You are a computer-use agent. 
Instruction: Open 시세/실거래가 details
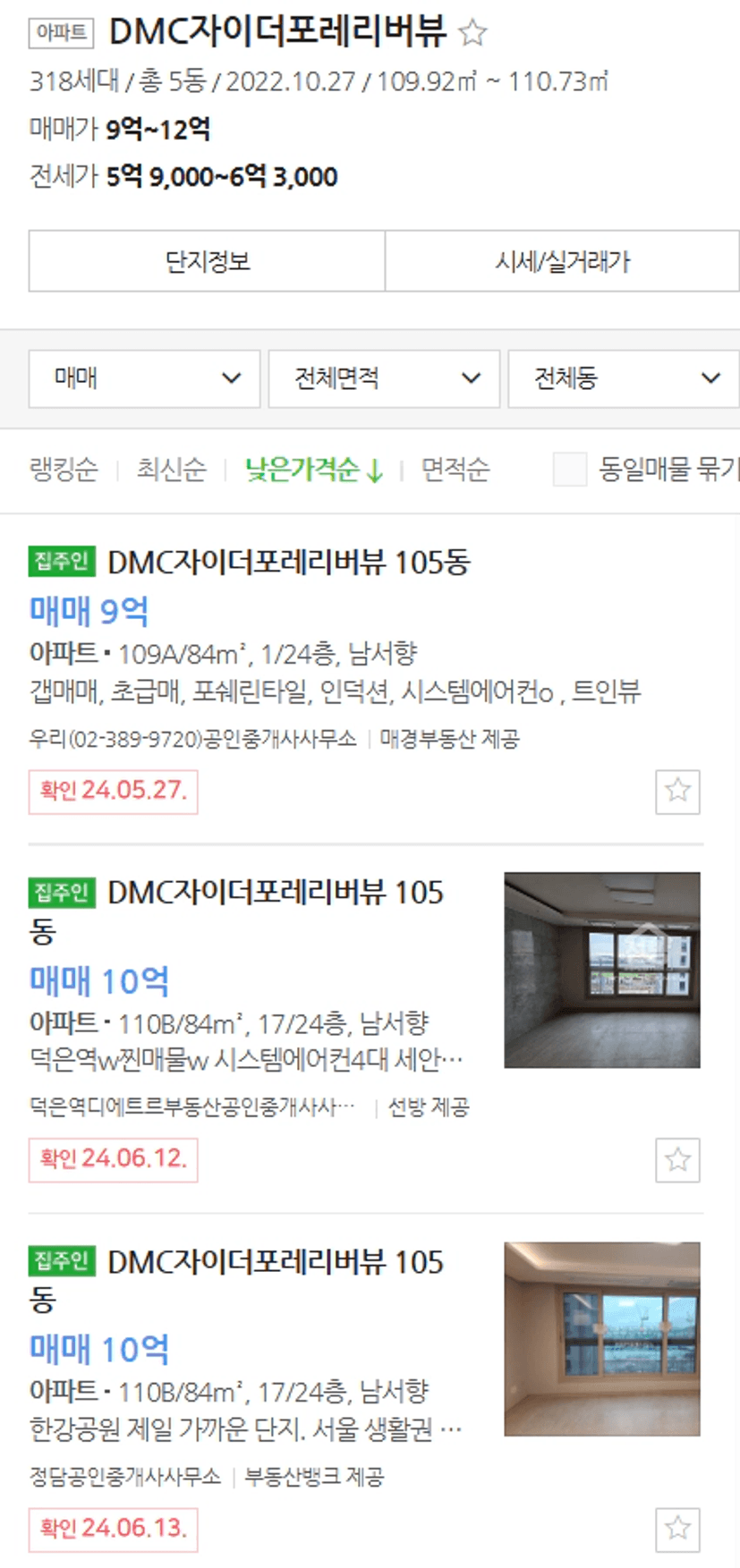point(563,261)
